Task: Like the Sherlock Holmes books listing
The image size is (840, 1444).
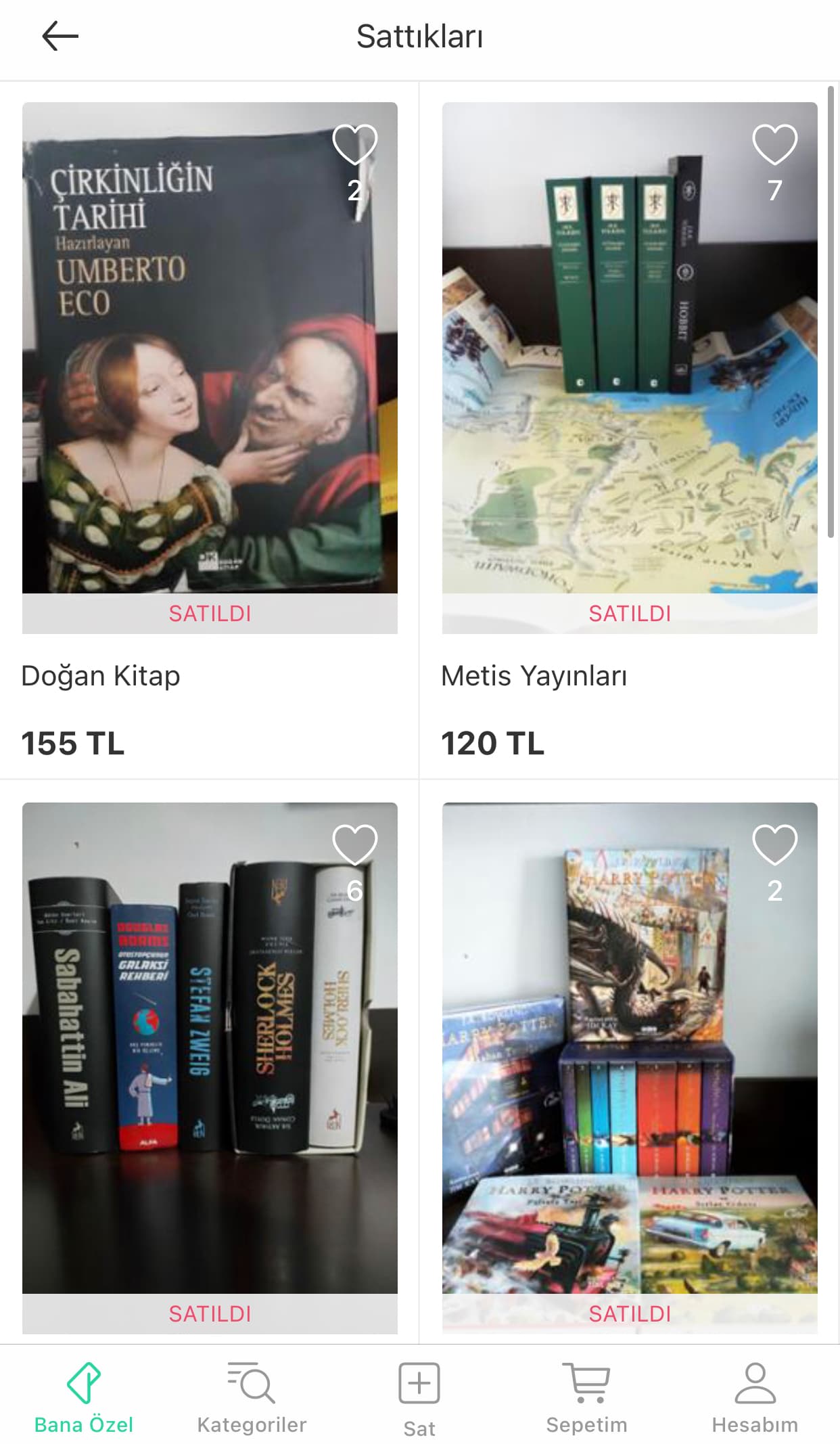Action: click(354, 845)
